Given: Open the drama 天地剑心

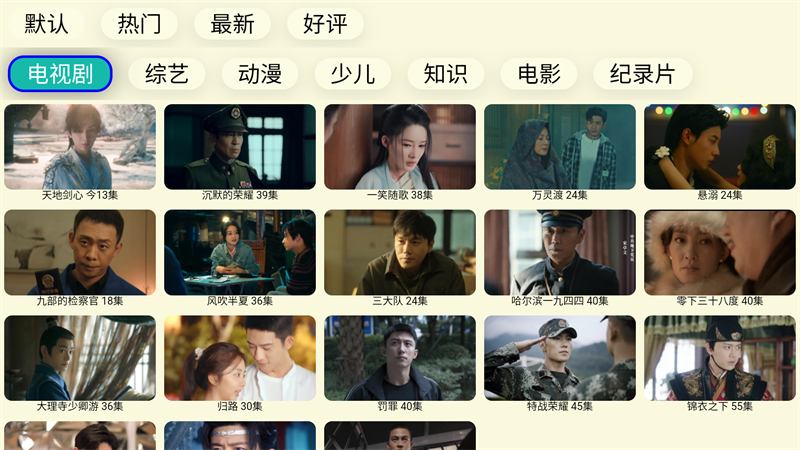Looking at the screenshot, I should pyautogui.click(x=80, y=148).
